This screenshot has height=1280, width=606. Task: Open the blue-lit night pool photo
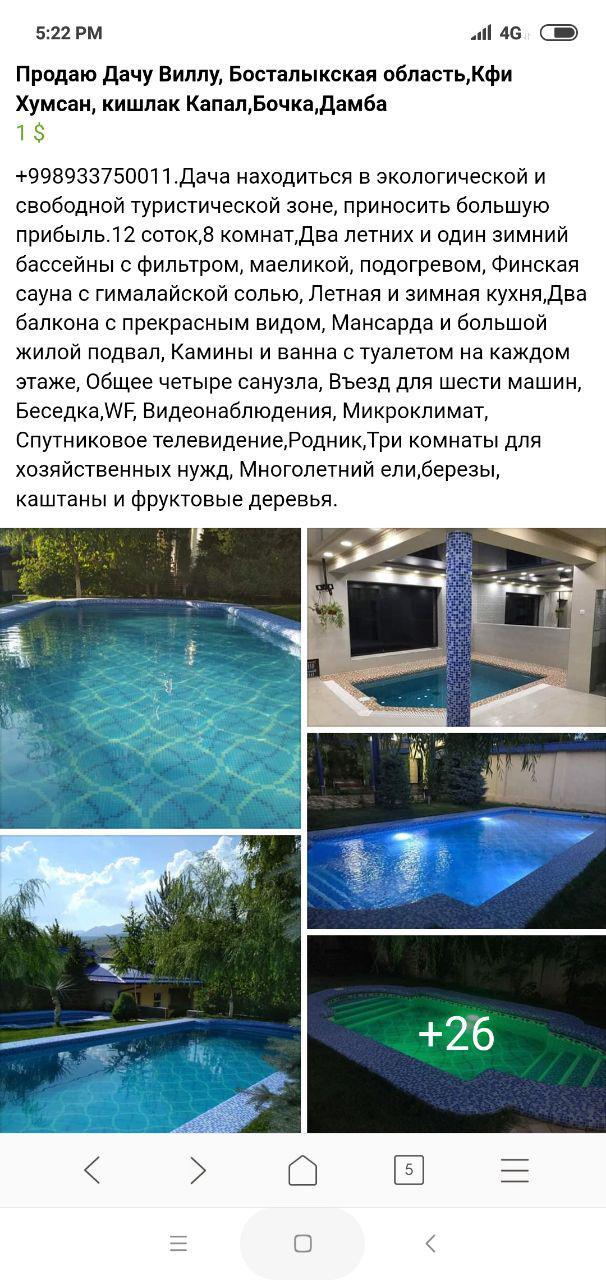456,831
